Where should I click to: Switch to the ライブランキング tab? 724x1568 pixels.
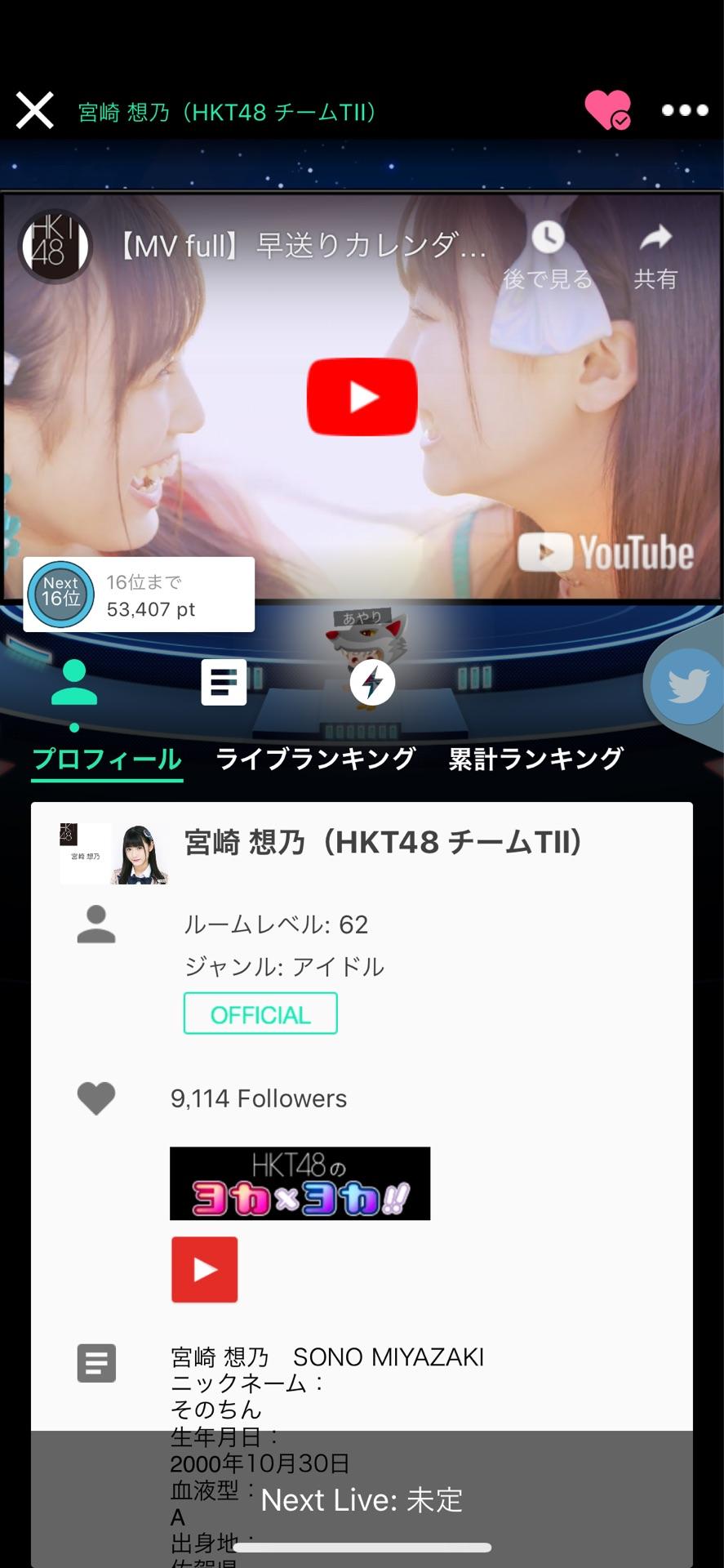(315, 758)
